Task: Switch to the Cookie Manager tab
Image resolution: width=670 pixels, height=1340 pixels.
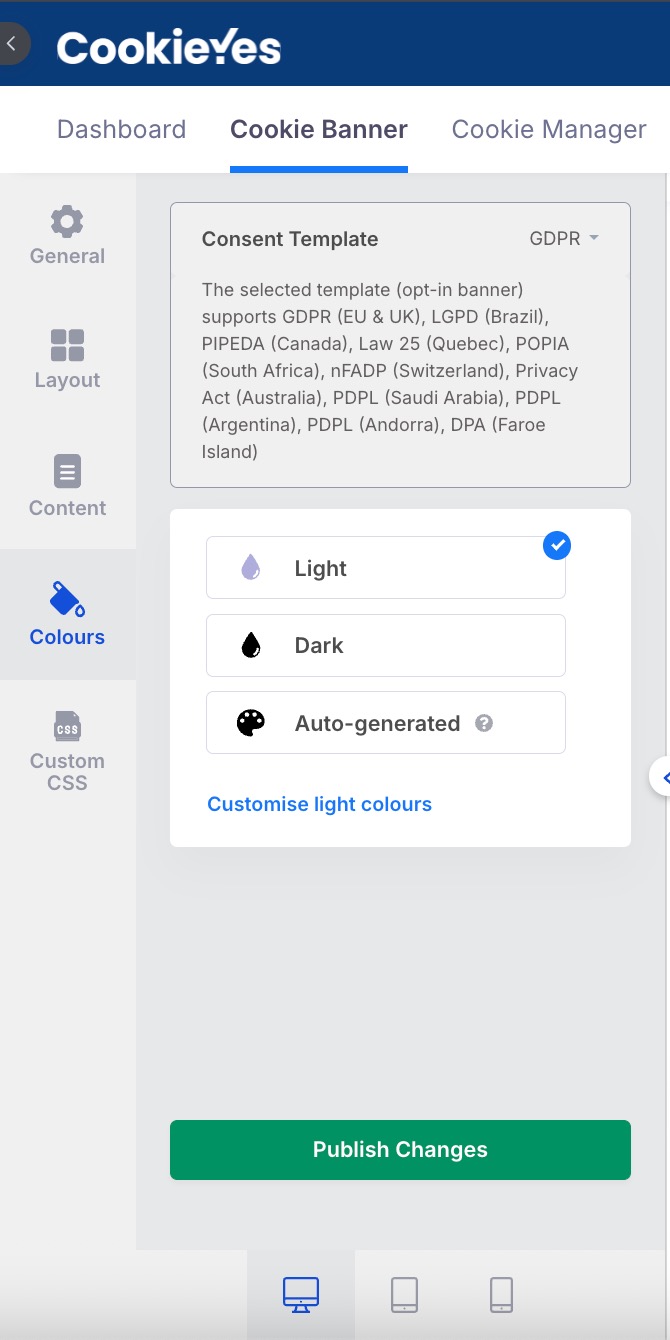Action: [549, 130]
